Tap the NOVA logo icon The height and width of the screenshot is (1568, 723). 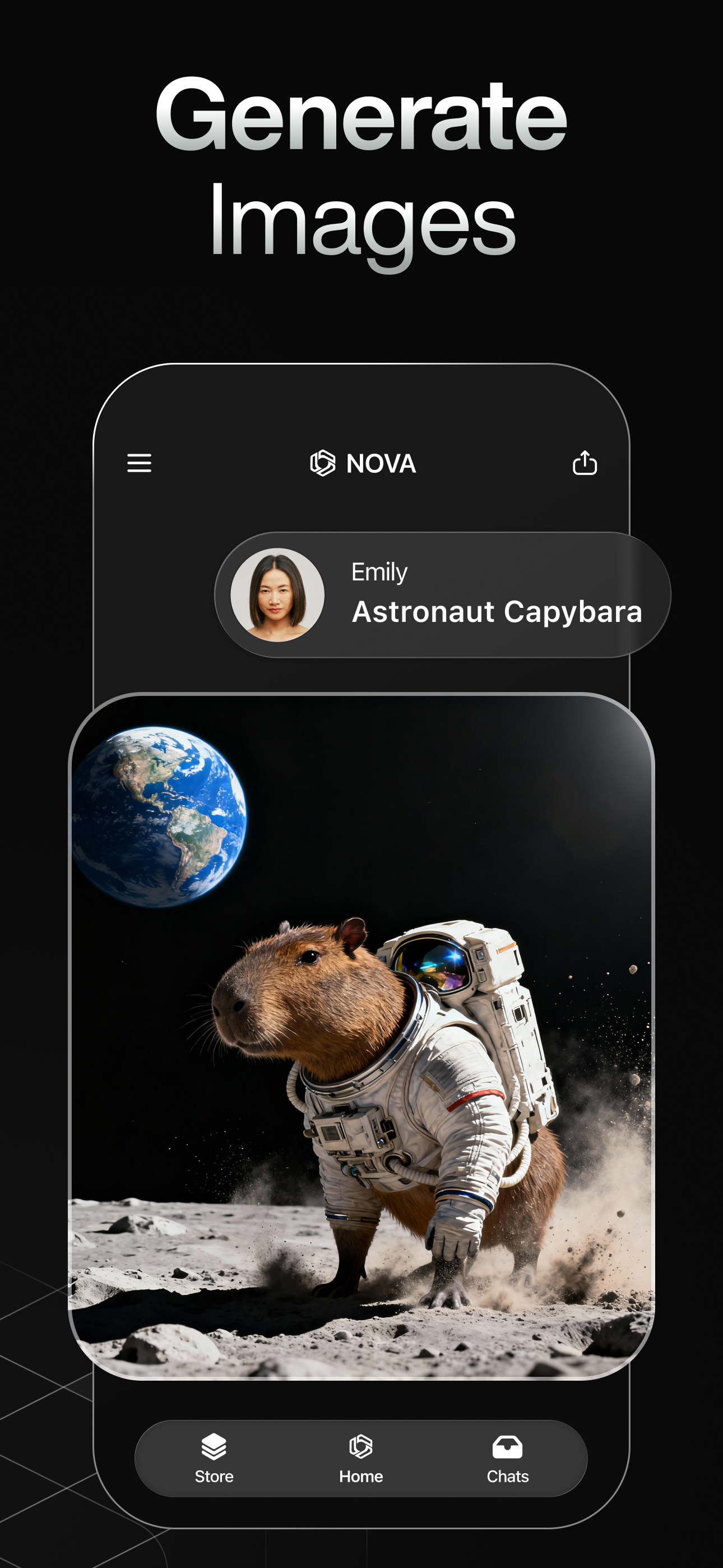pyautogui.click(x=323, y=464)
